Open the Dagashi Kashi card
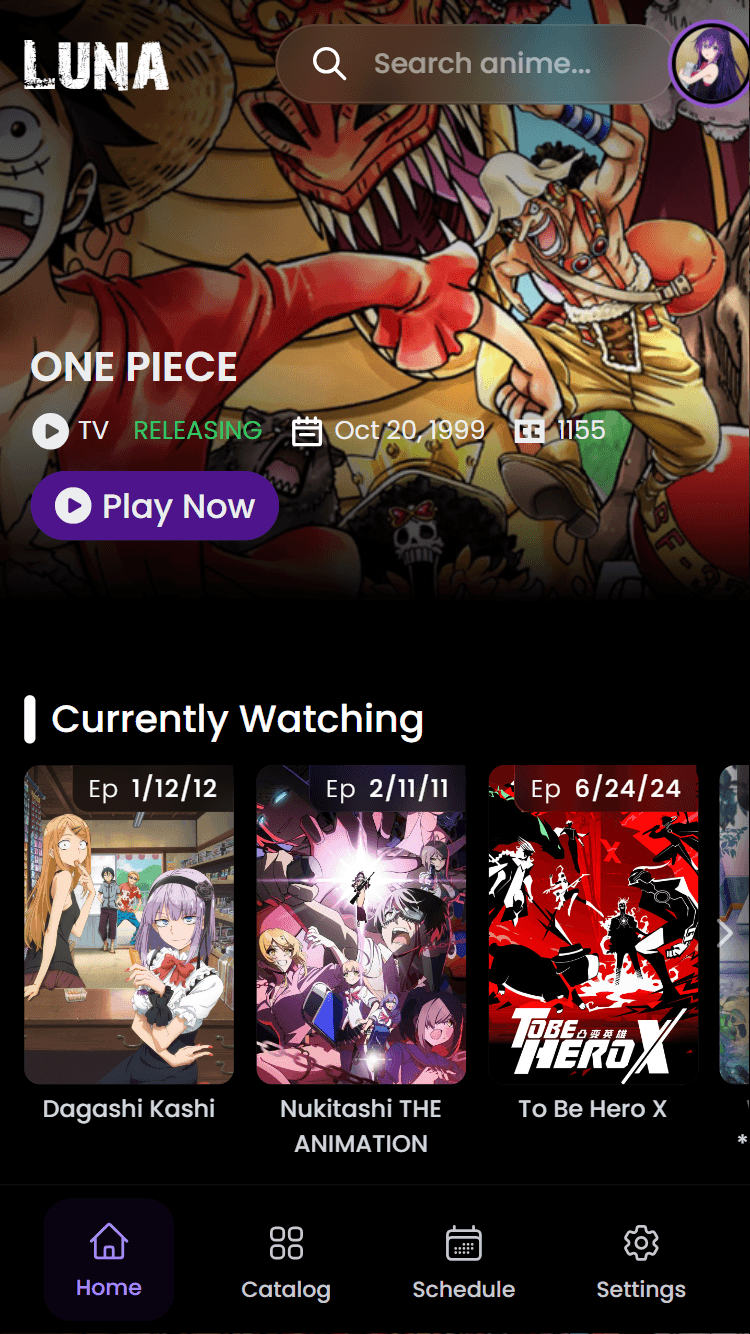The height and width of the screenshot is (1334, 750). pos(129,925)
